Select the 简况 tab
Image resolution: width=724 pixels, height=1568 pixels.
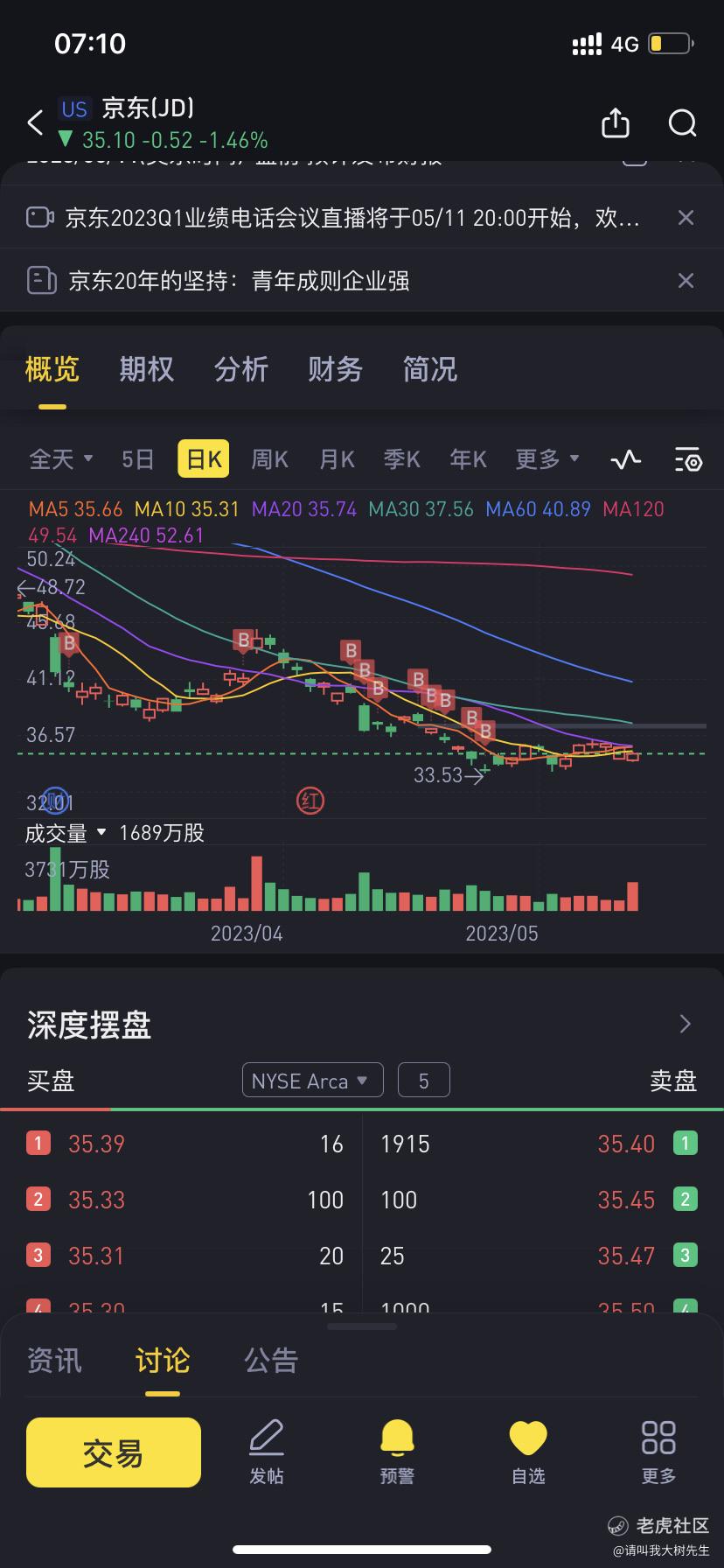430,369
